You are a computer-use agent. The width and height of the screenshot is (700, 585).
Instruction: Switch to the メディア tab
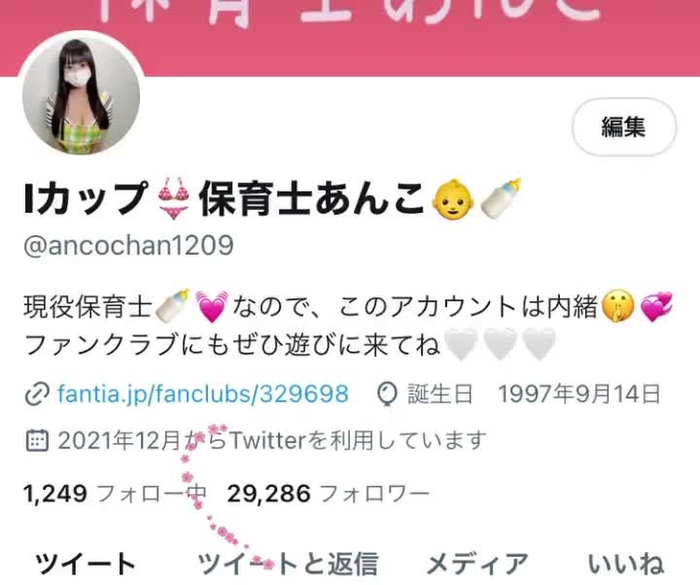tap(477, 563)
